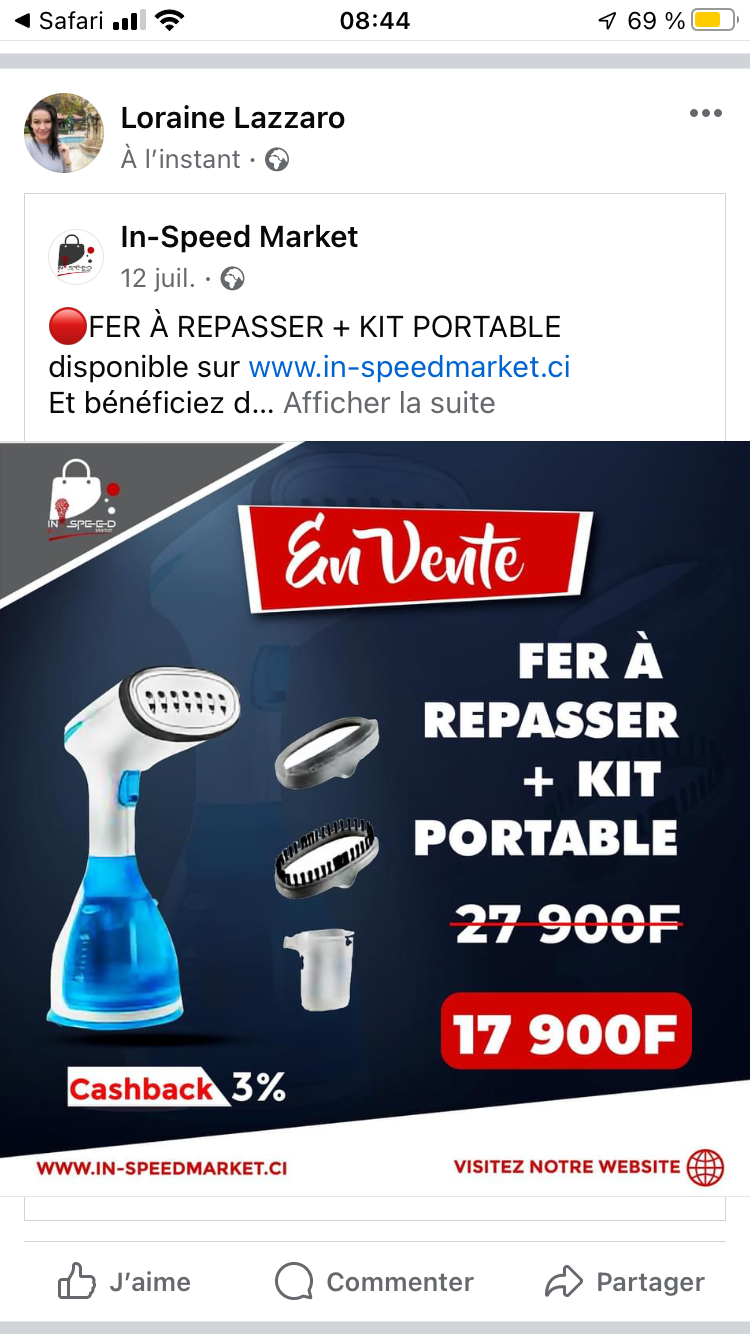This screenshot has height=1334, width=750.
Task: Open the www.in-speedmarket.ci link
Action: point(409,367)
